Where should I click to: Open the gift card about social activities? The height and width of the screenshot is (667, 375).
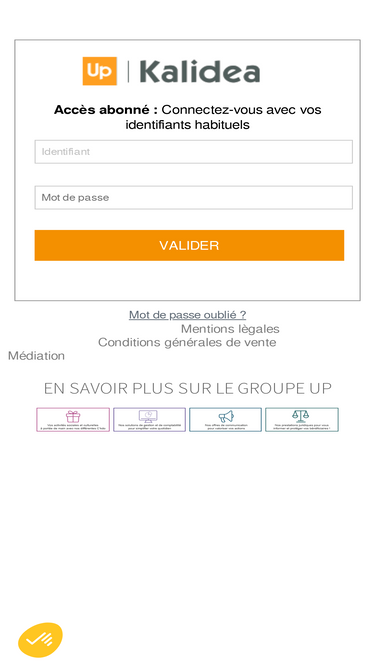pos(73,420)
